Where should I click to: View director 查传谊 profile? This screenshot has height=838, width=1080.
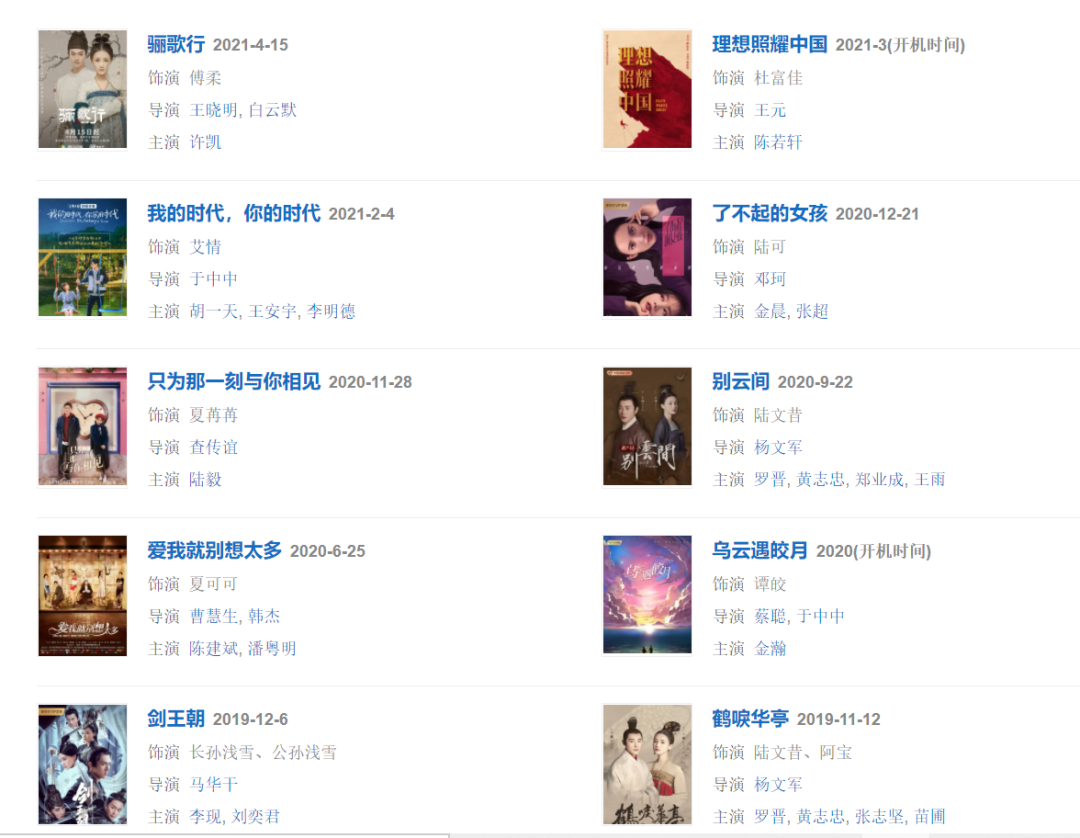point(214,447)
